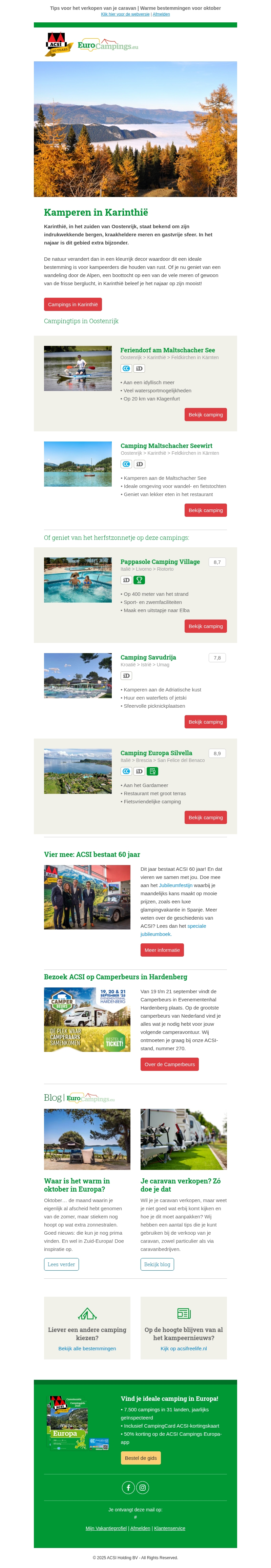Open the web version link
This screenshot has height=1568, width=271.
(x=125, y=14)
